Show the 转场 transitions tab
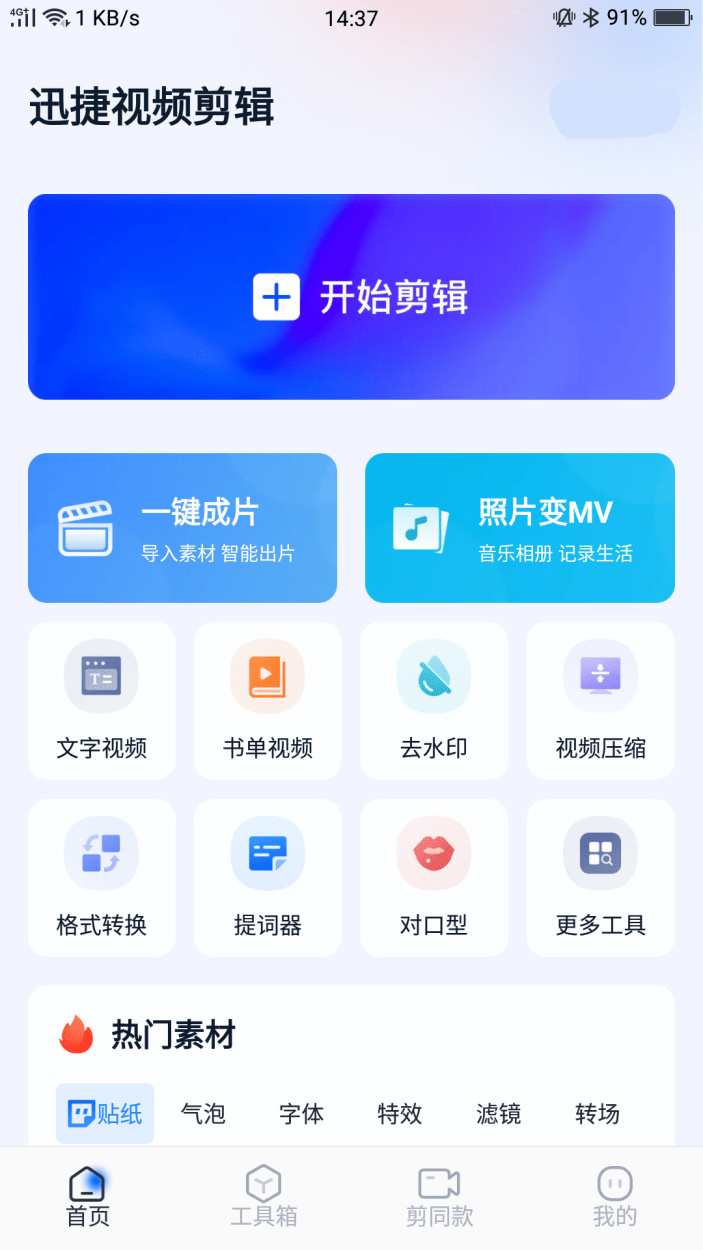 pos(597,1113)
